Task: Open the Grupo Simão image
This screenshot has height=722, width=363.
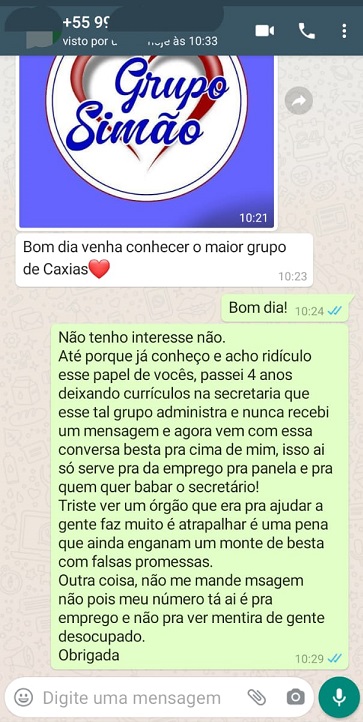Action: click(x=146, y=142)
